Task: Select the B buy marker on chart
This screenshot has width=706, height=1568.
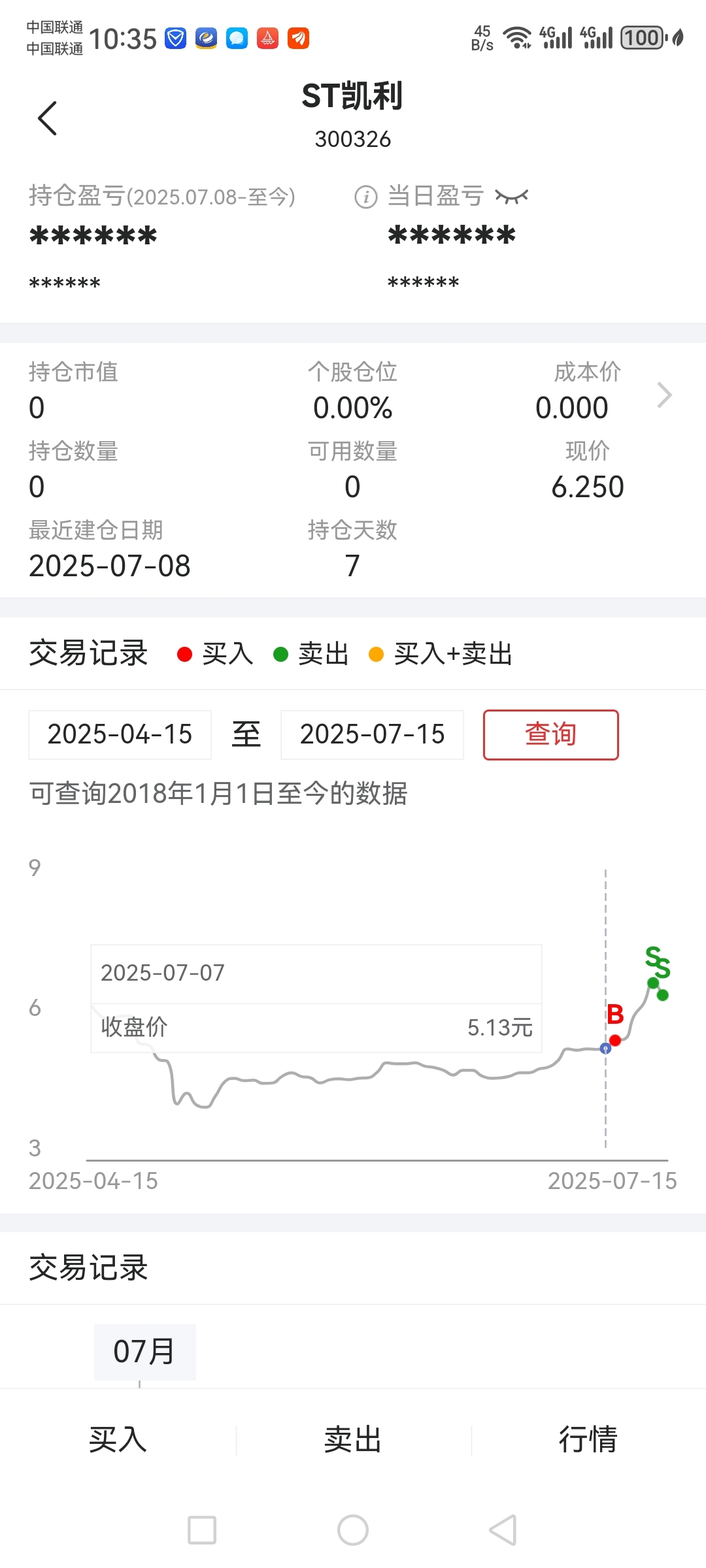Action: pos(614,1015)
